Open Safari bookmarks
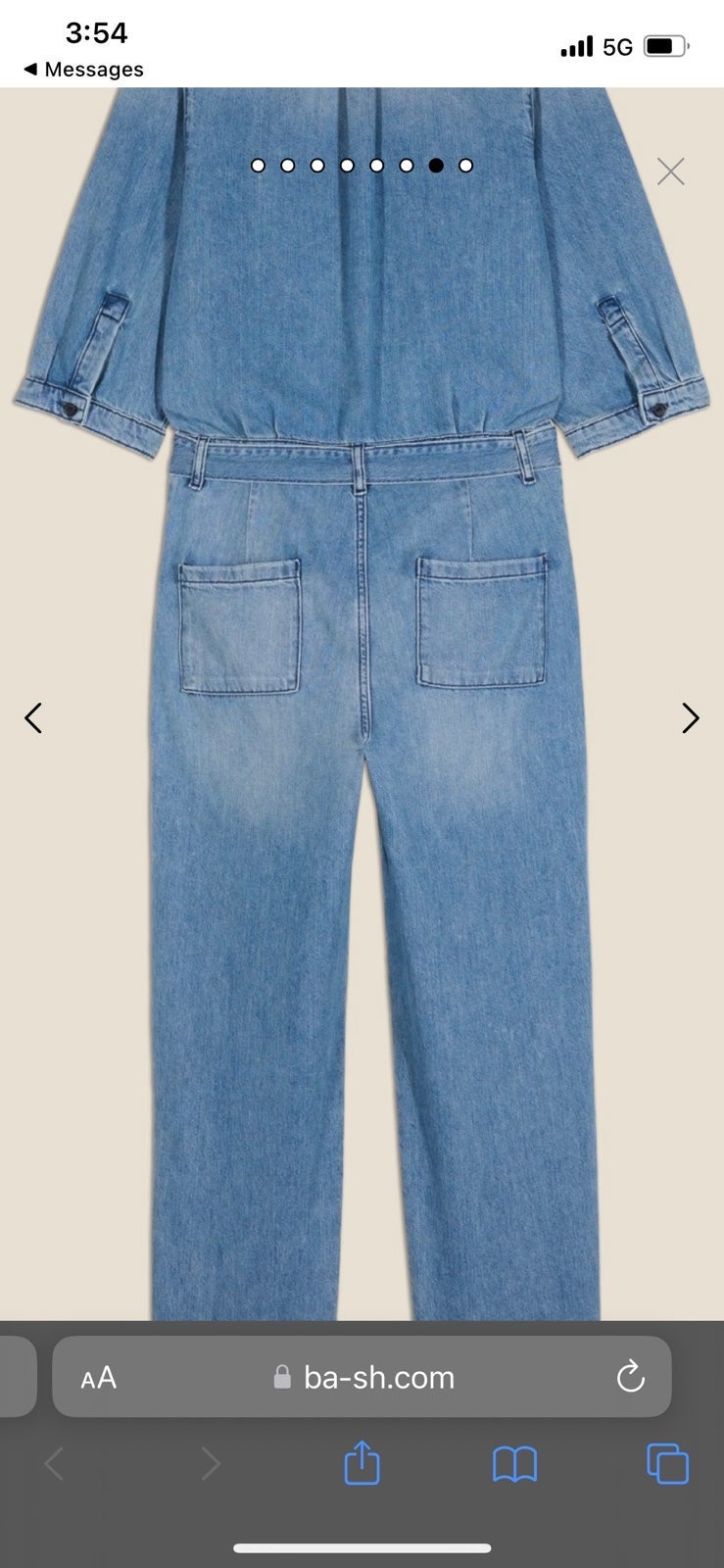This screenshot has height=1568, width=724. (514, 1465)
